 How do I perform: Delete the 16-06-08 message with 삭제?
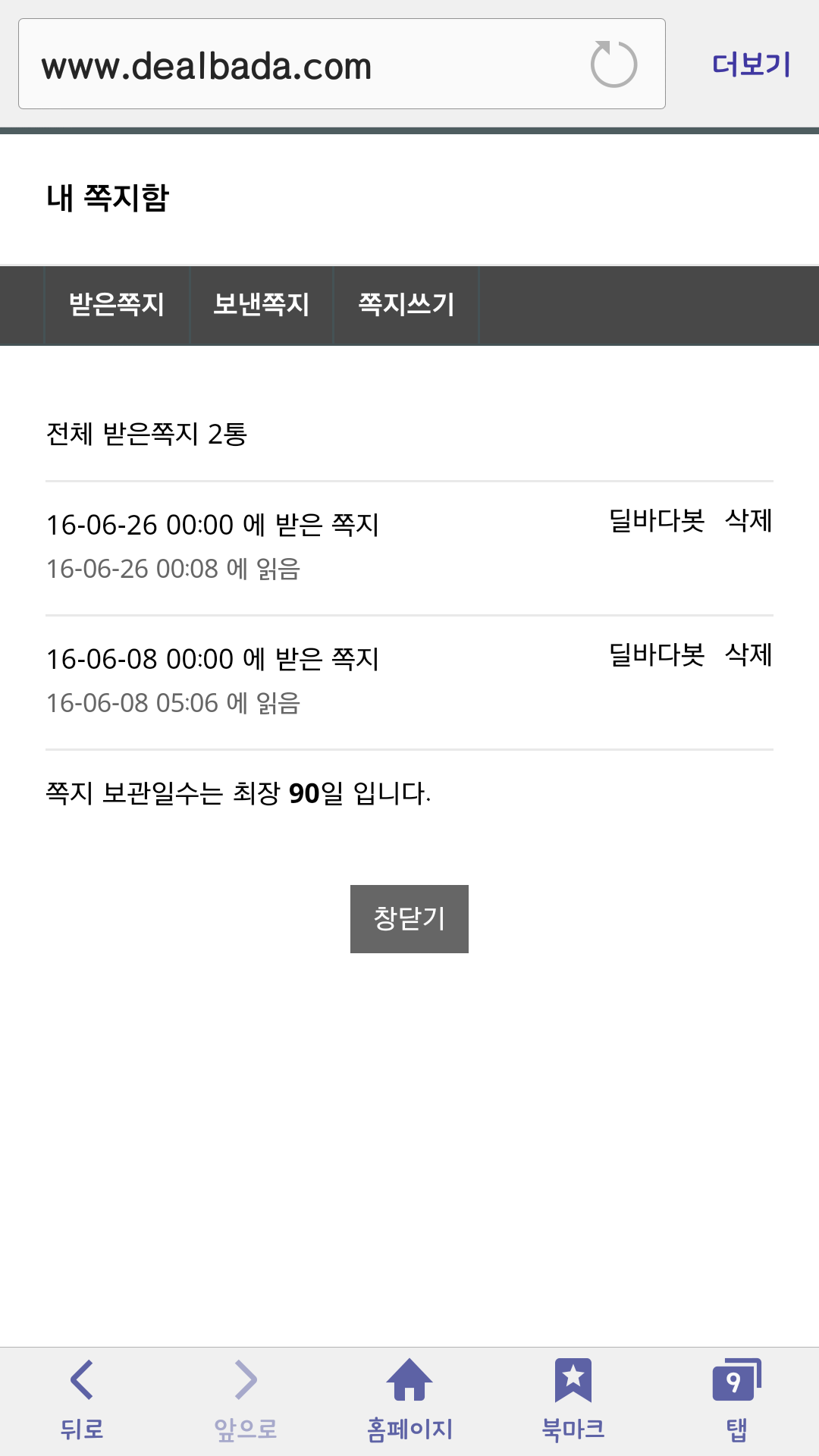748,654
